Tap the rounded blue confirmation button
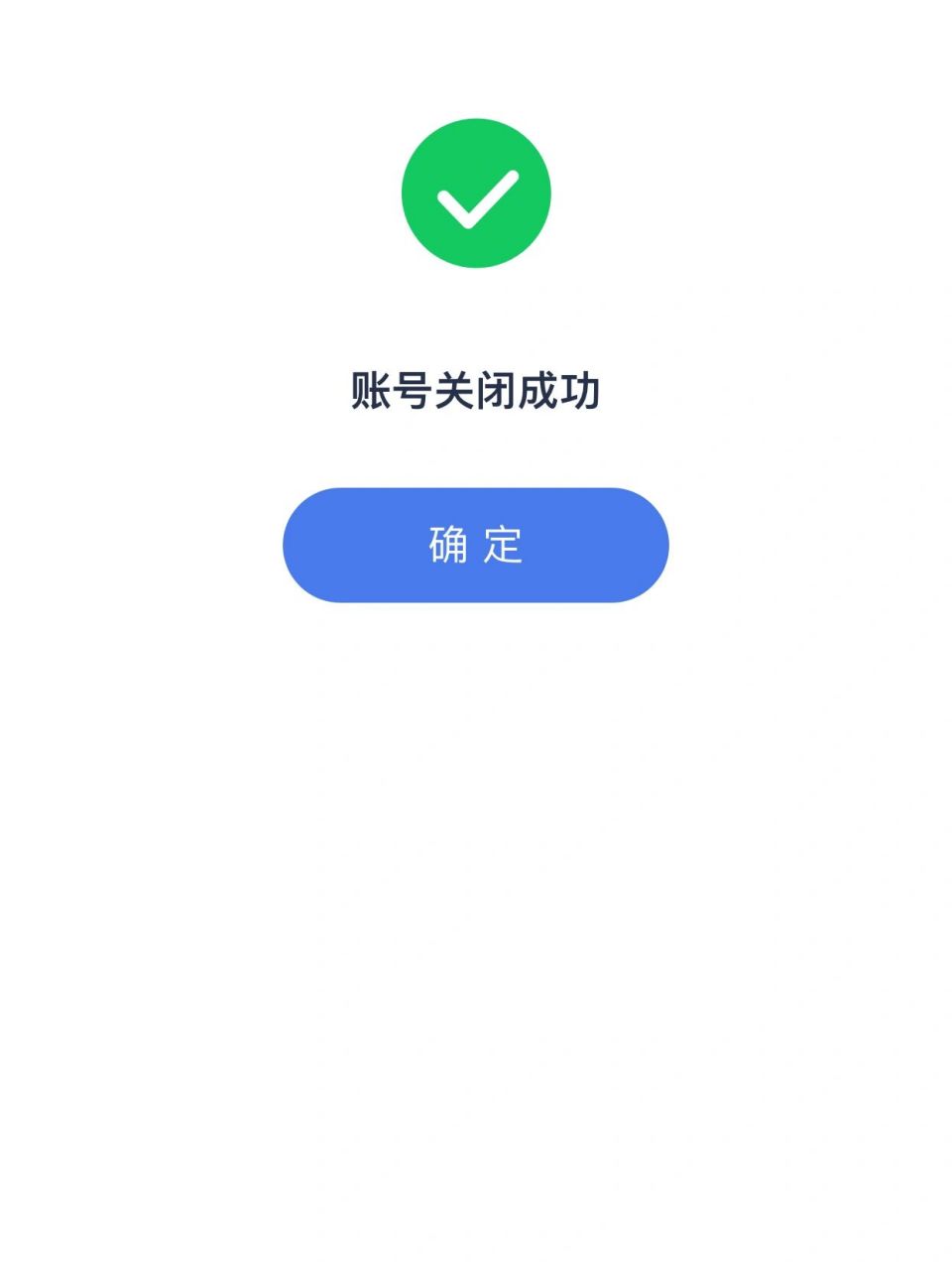The height and width of the screenshot is (1270, 952). point(476,545)
